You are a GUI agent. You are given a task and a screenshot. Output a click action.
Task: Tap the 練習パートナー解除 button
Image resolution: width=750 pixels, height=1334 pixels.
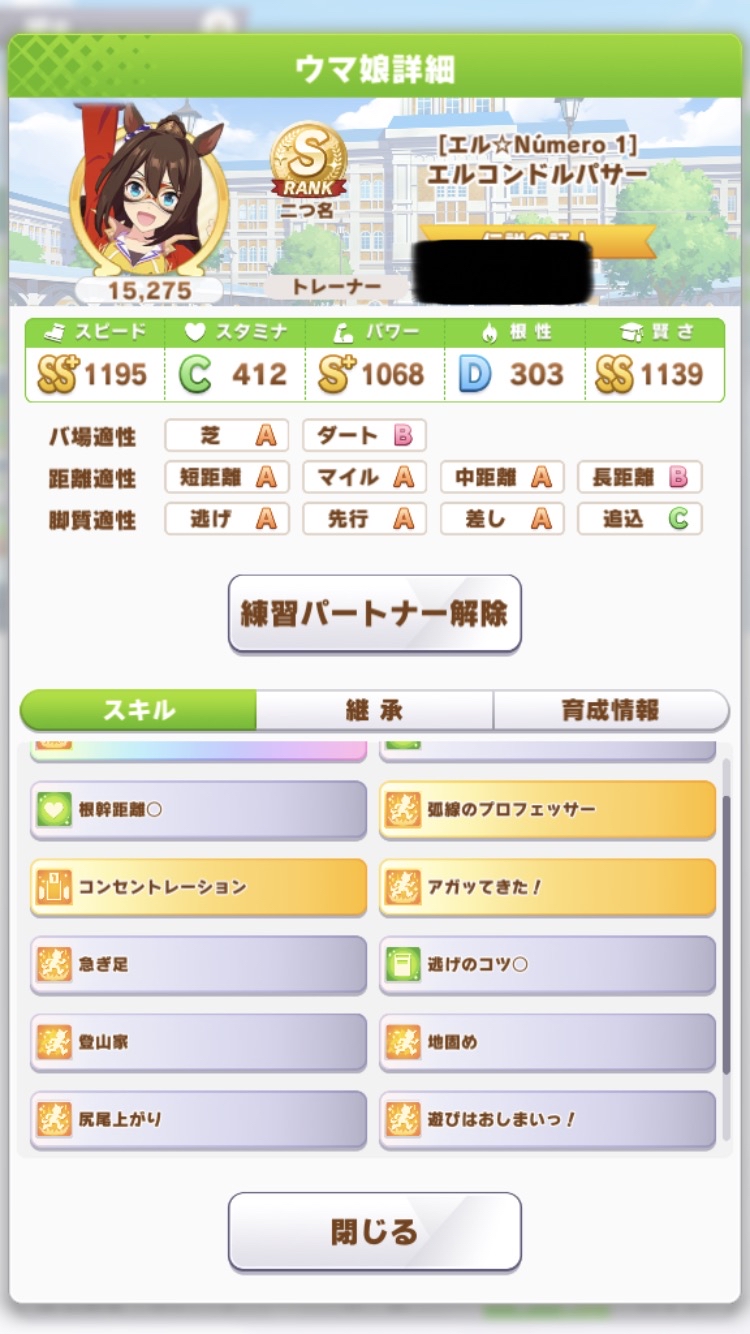tap(374, 613)
